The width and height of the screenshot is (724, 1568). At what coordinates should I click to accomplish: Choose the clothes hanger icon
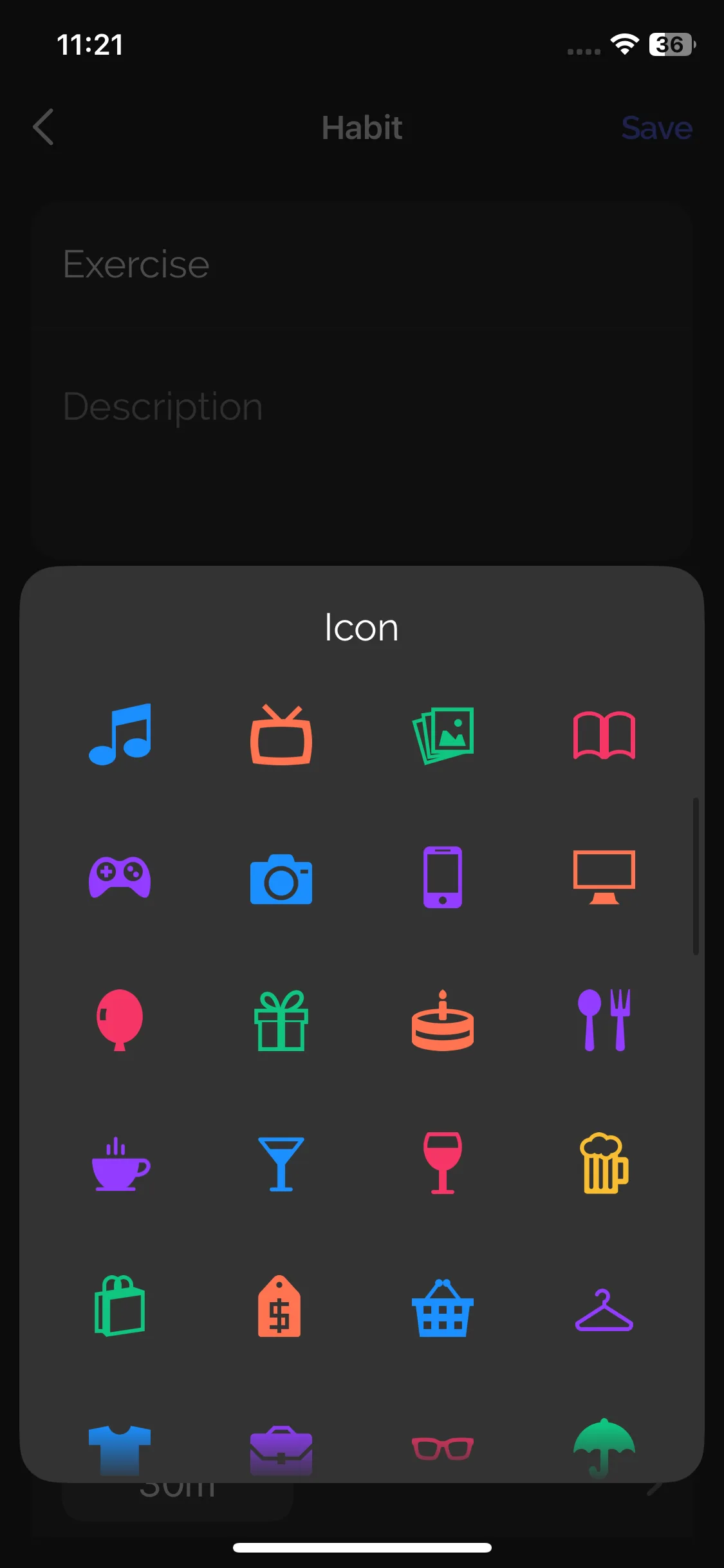pos(604,1311)
